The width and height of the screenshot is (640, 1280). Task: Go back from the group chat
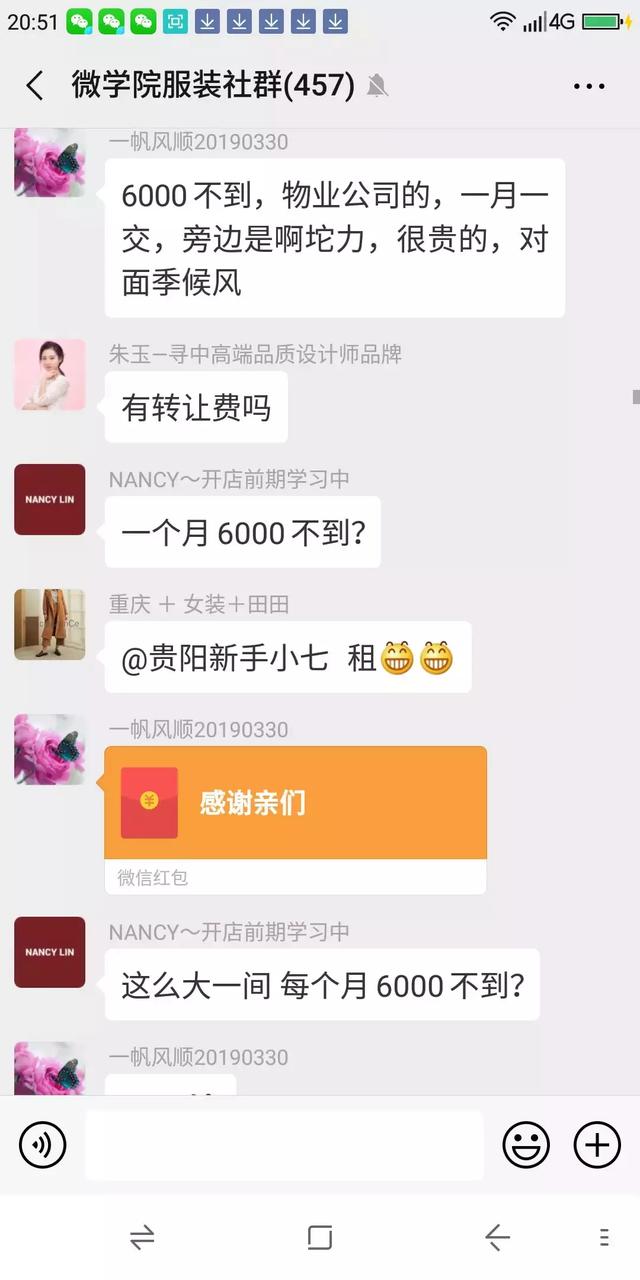pyautogui.click(x=35, y=86)
